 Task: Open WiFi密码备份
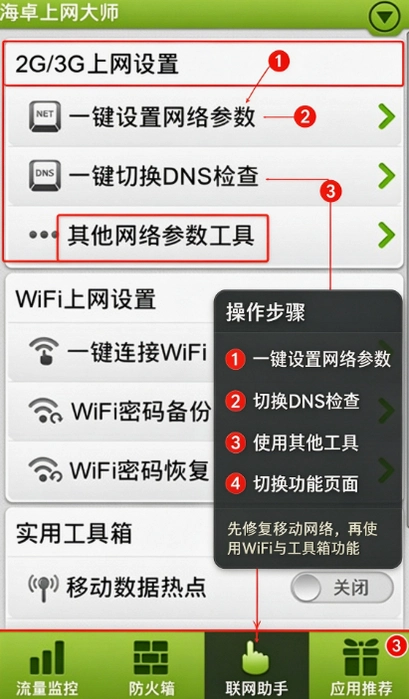(205, 411)
